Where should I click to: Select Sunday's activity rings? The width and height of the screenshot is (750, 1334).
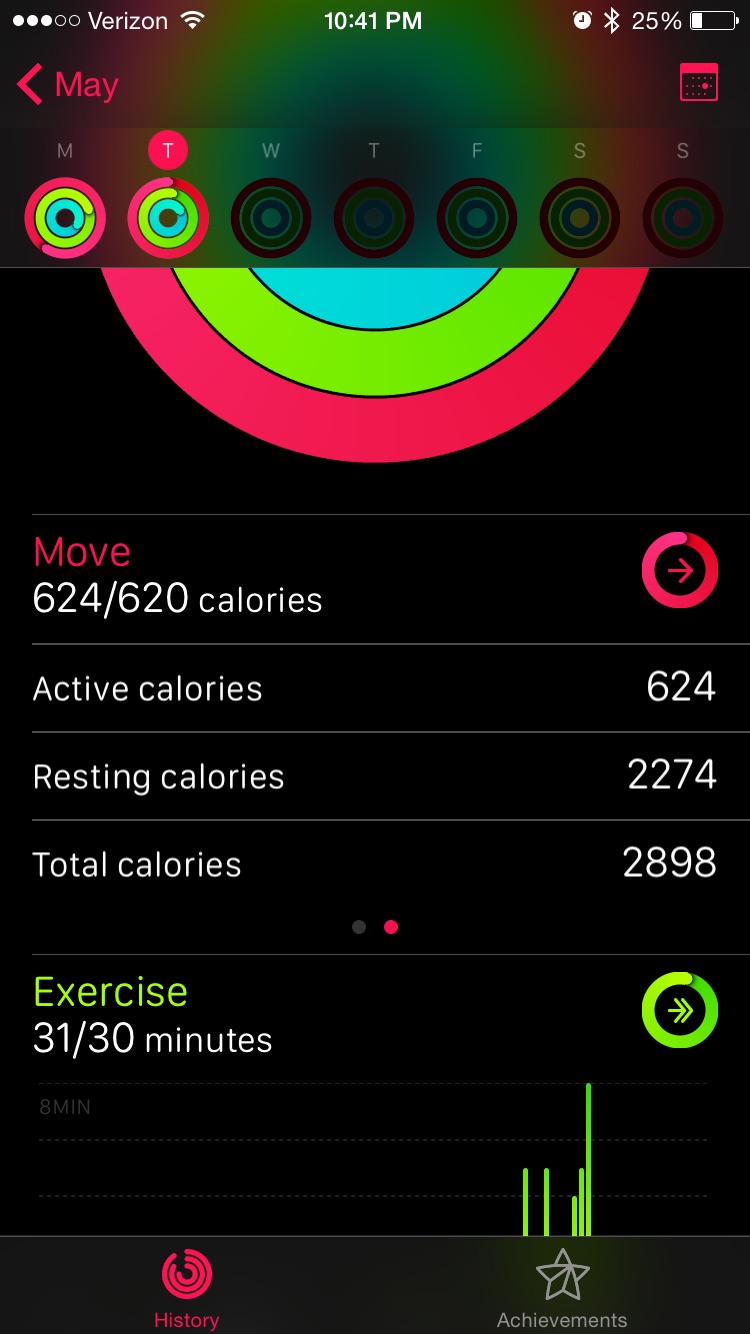click(683, 218)
